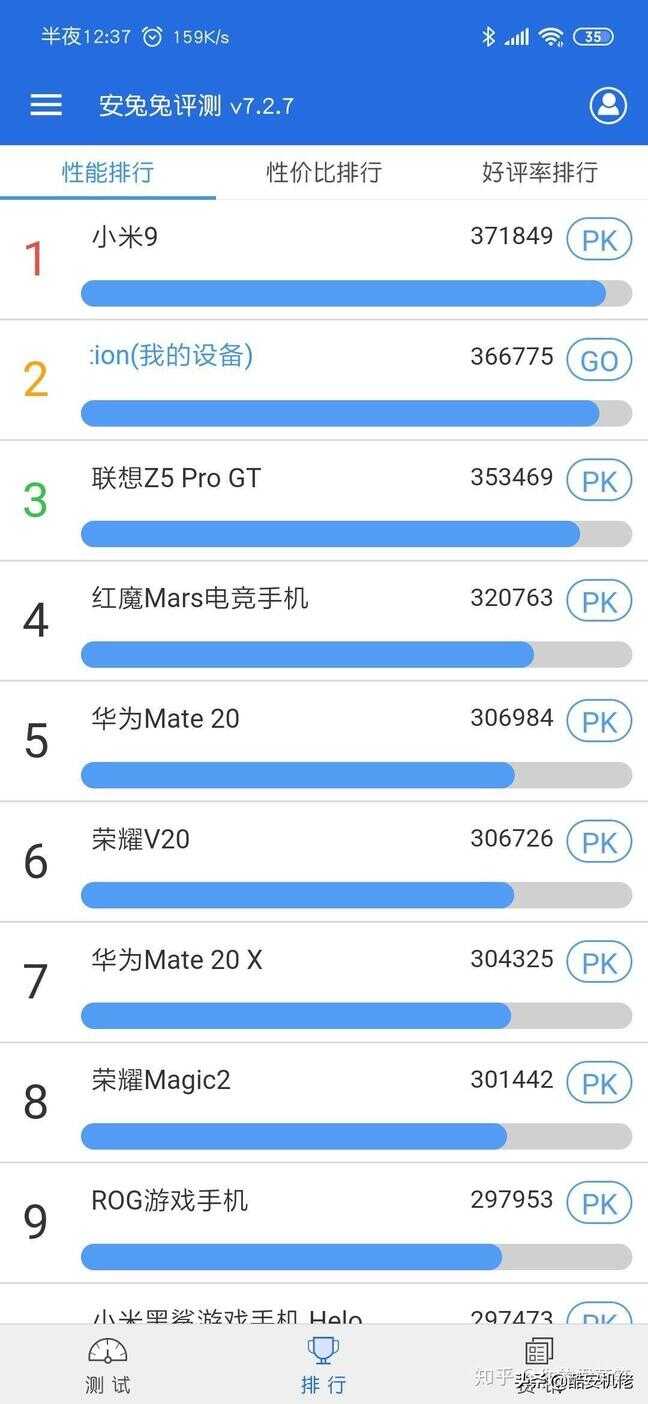648x1404 pixels.
Task: Tap PK next to 荣耀Magic2
Action: 599,1083
